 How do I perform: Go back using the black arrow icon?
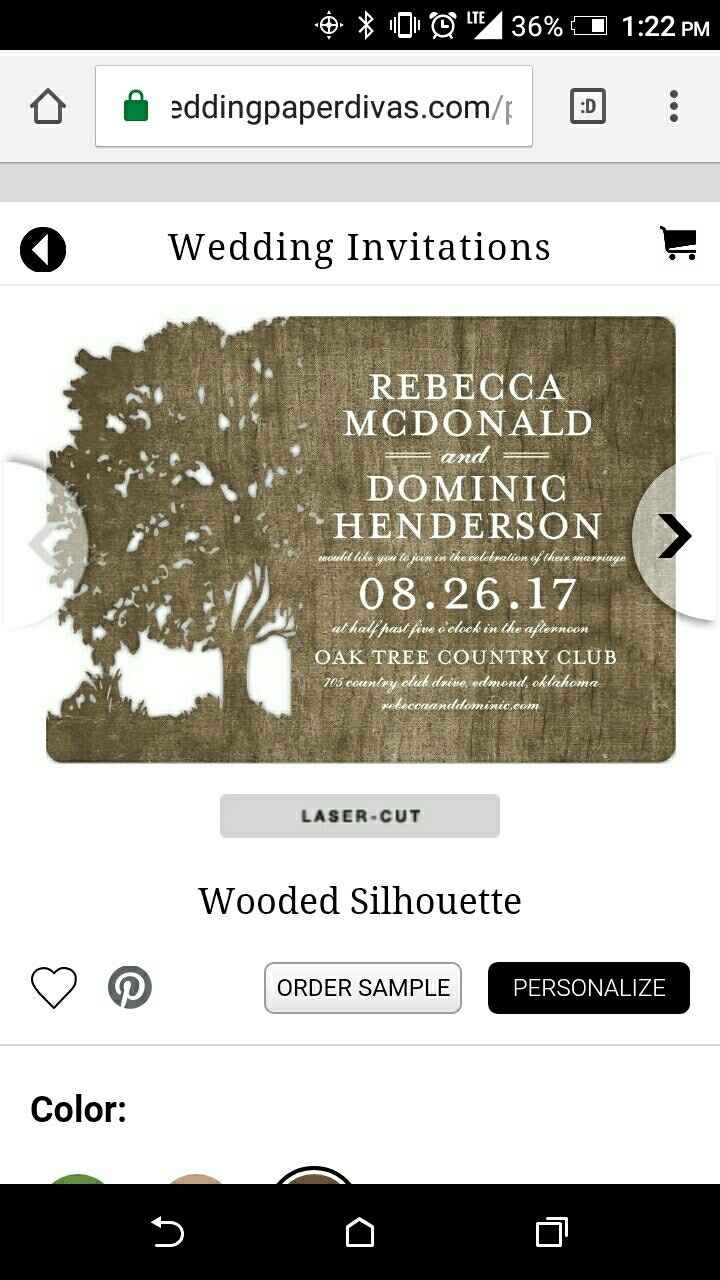coord(43,250)
